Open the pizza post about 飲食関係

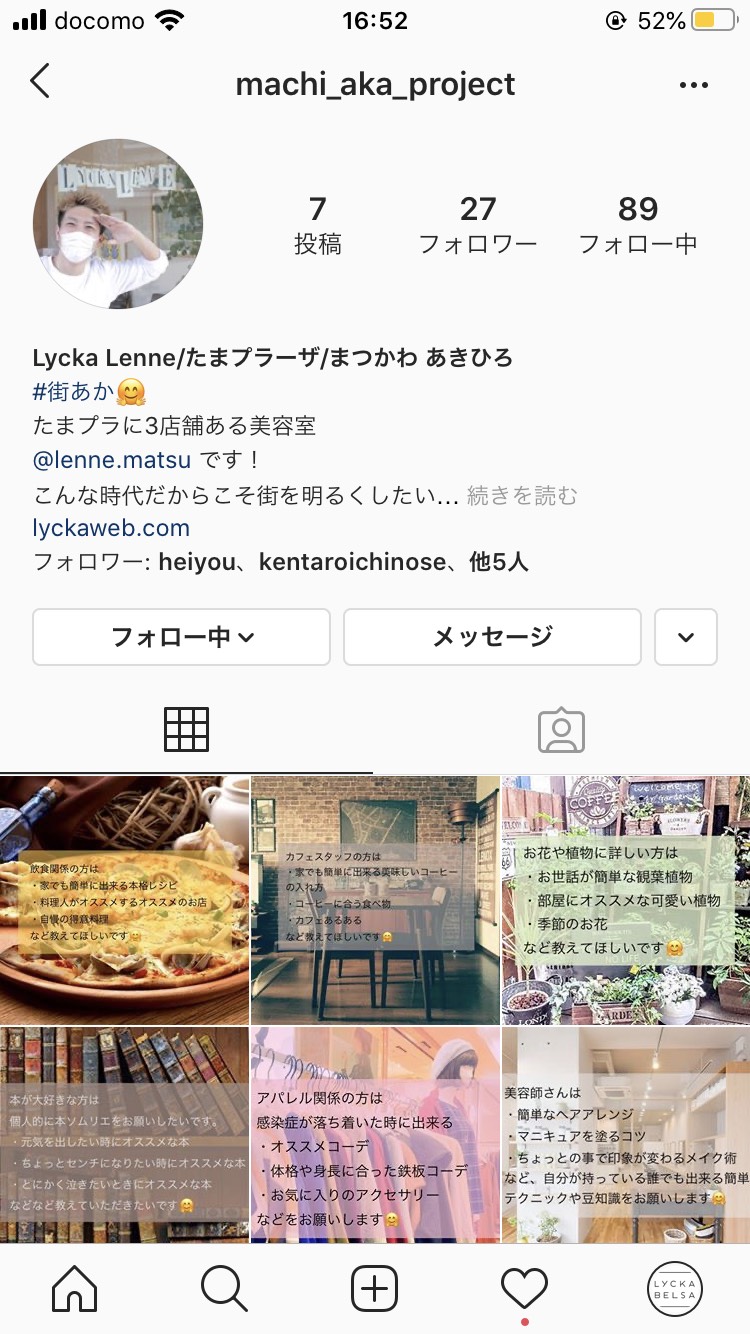point(124,900)
